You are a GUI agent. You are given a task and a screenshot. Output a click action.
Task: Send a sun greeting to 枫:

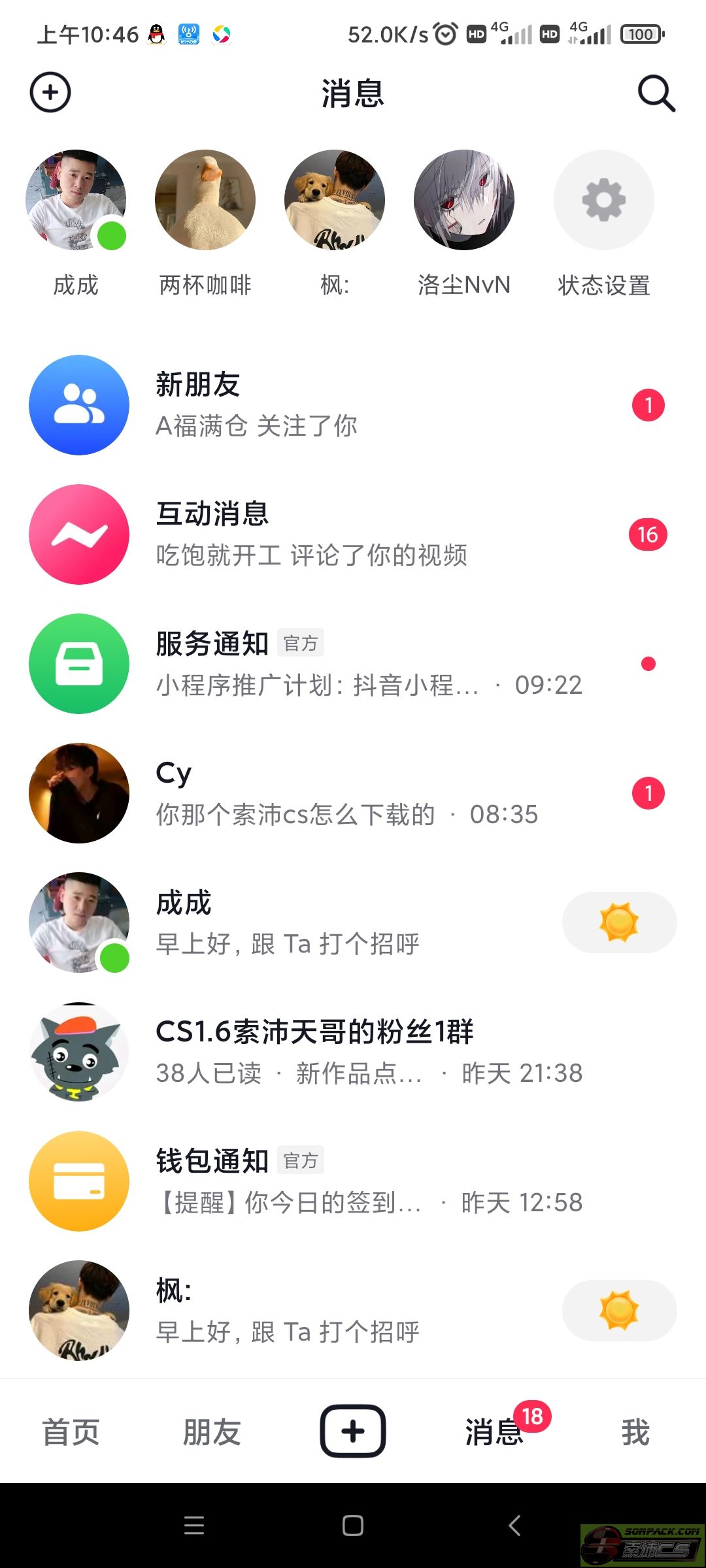(x=619, y=1311)
